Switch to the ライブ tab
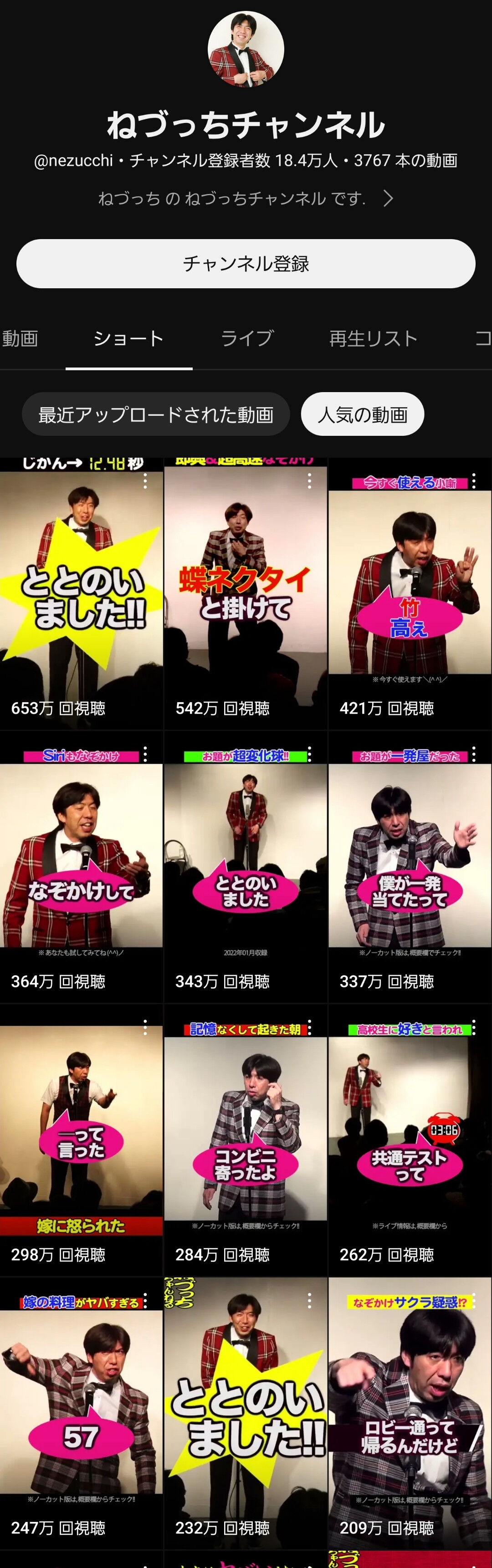492x1568 pixels. 246,338
